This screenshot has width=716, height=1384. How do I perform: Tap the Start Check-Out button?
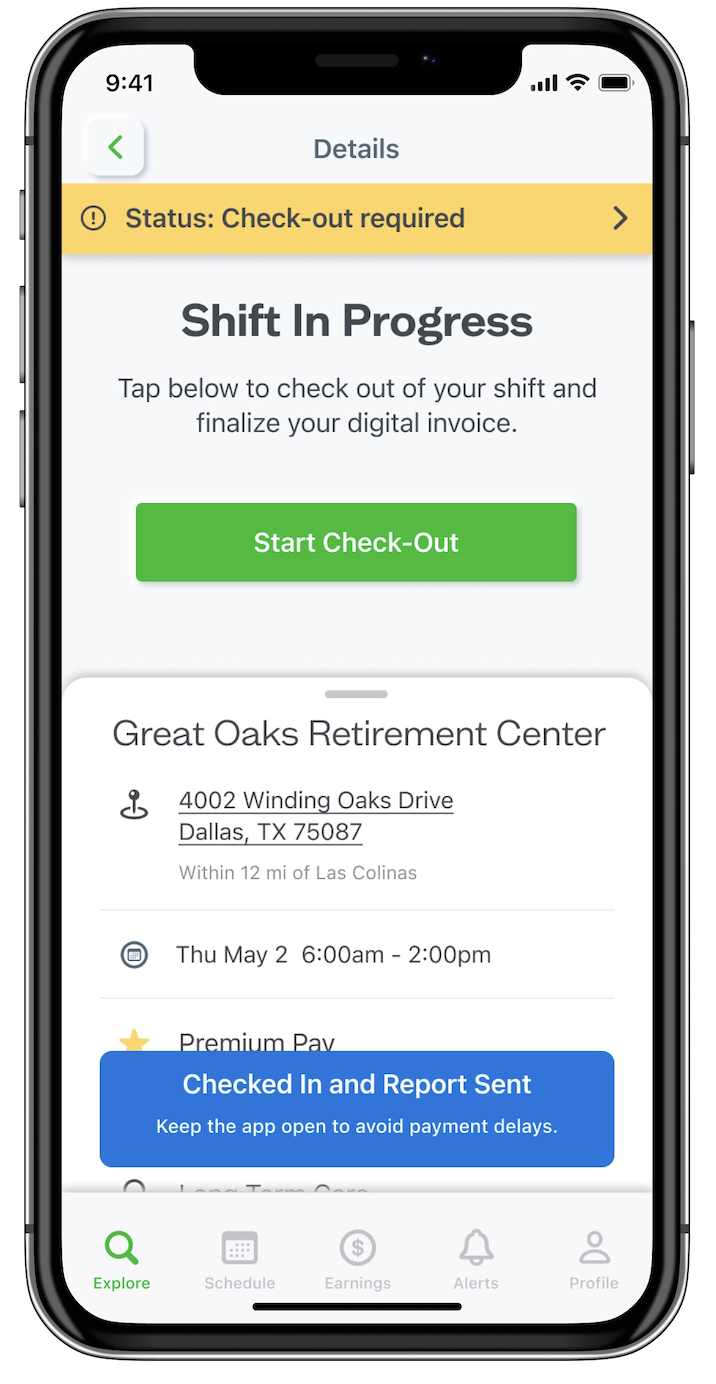(356, 542)
